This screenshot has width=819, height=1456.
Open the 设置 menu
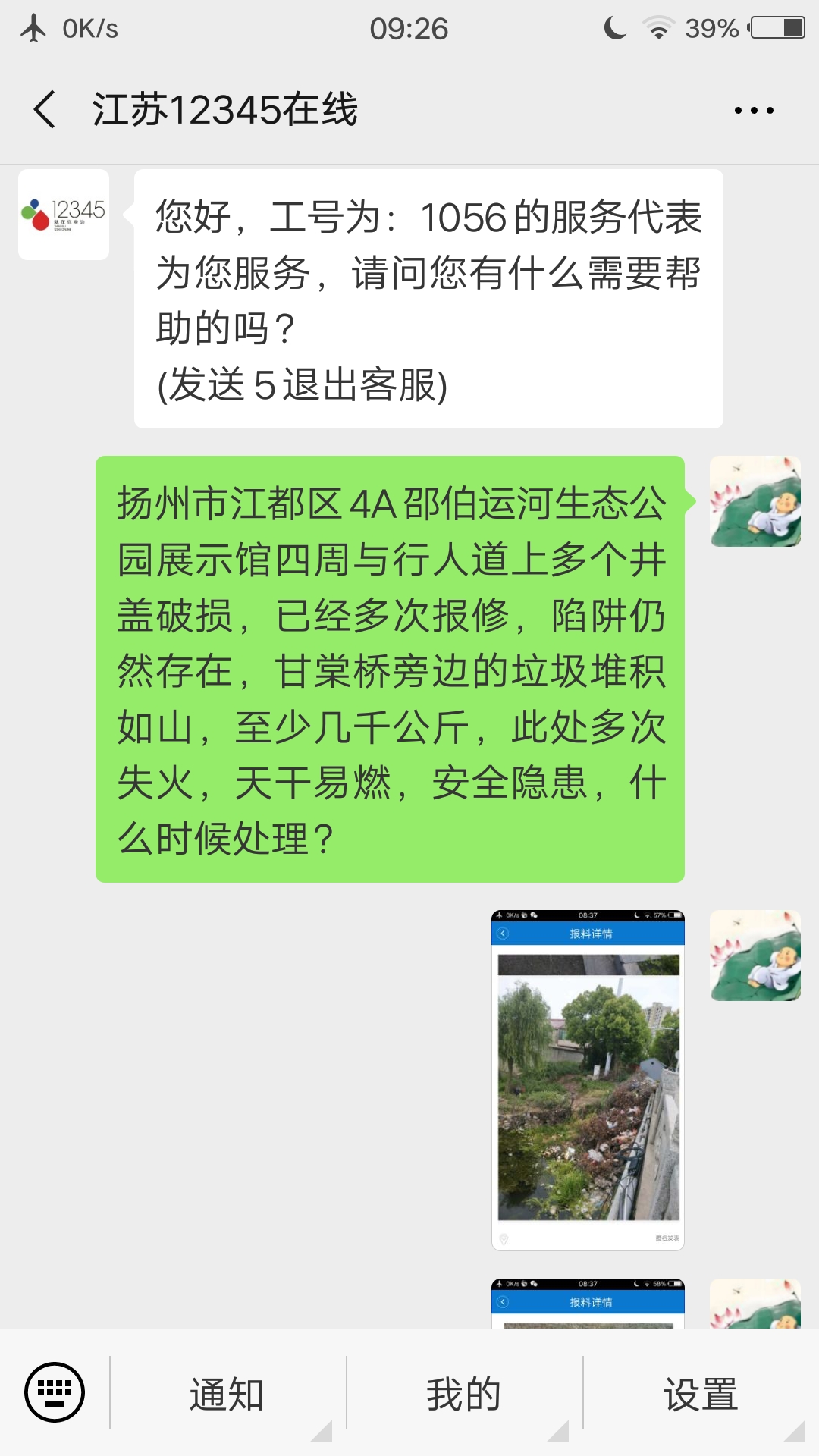point(700,1394)
